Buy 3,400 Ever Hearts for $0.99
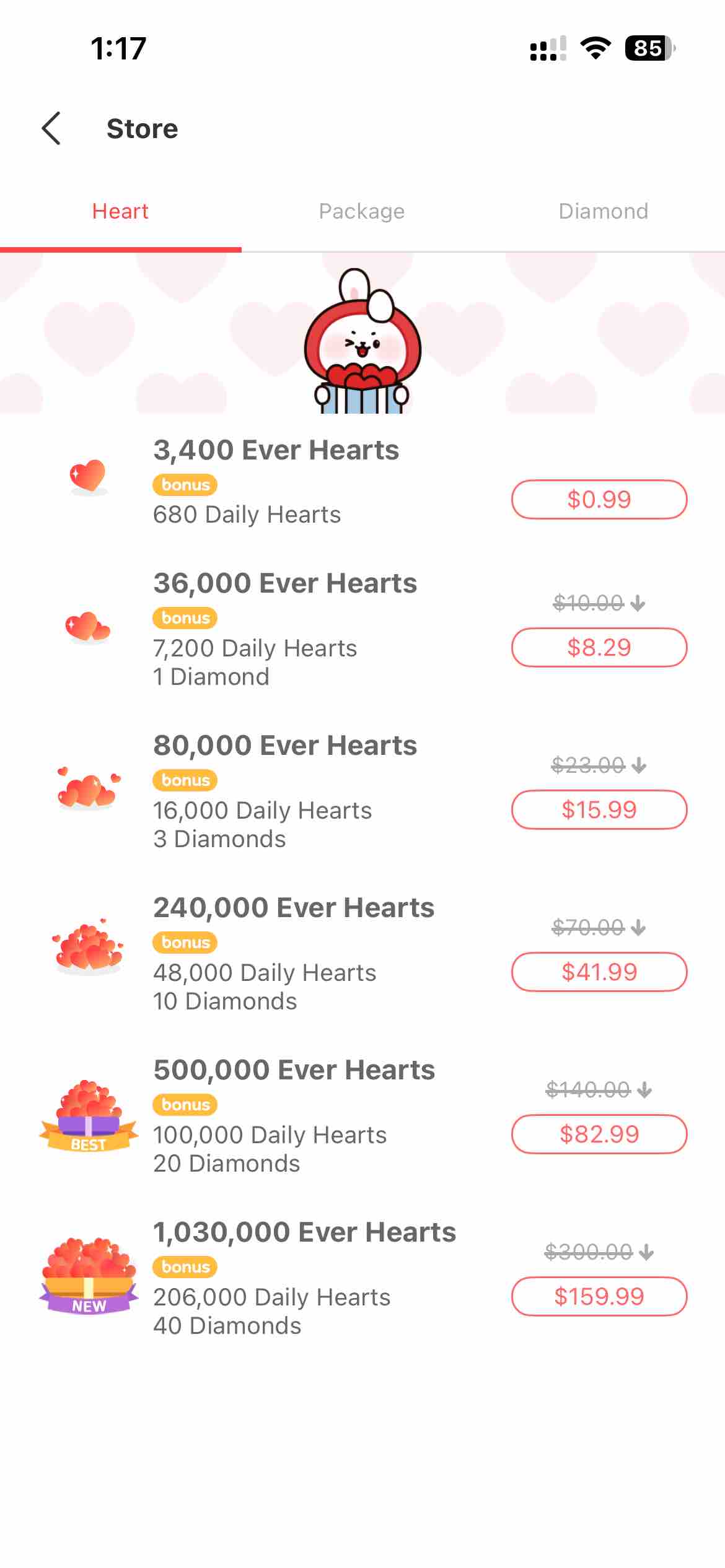 click(599, 499)
